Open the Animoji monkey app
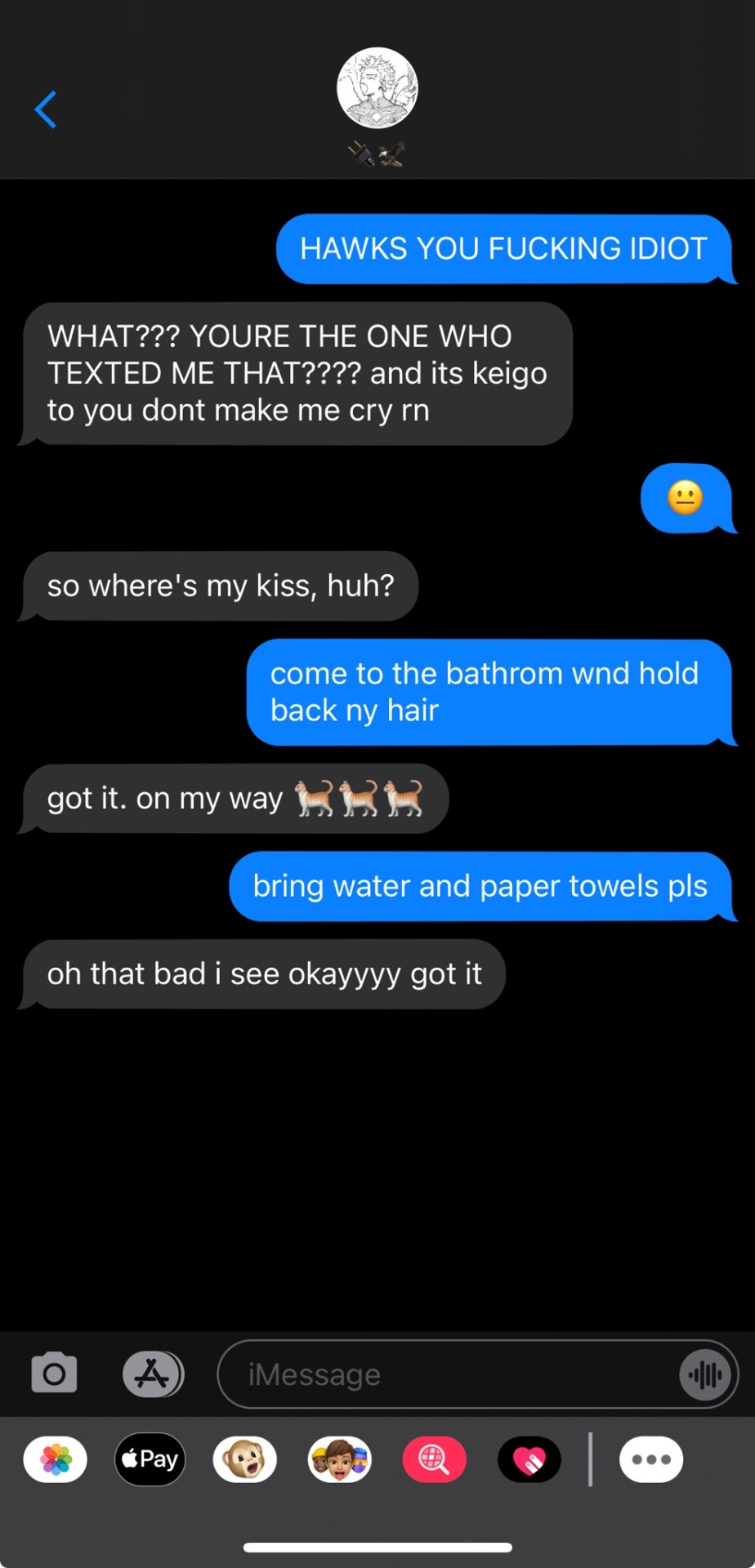The image size is (755, 1568). point(245,1459)
